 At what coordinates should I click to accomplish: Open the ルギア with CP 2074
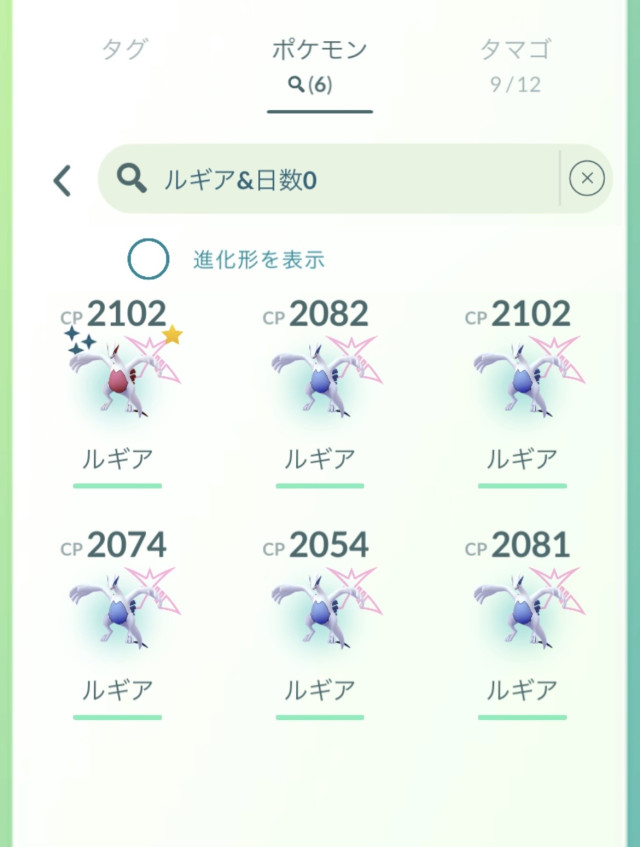[117, 608]
